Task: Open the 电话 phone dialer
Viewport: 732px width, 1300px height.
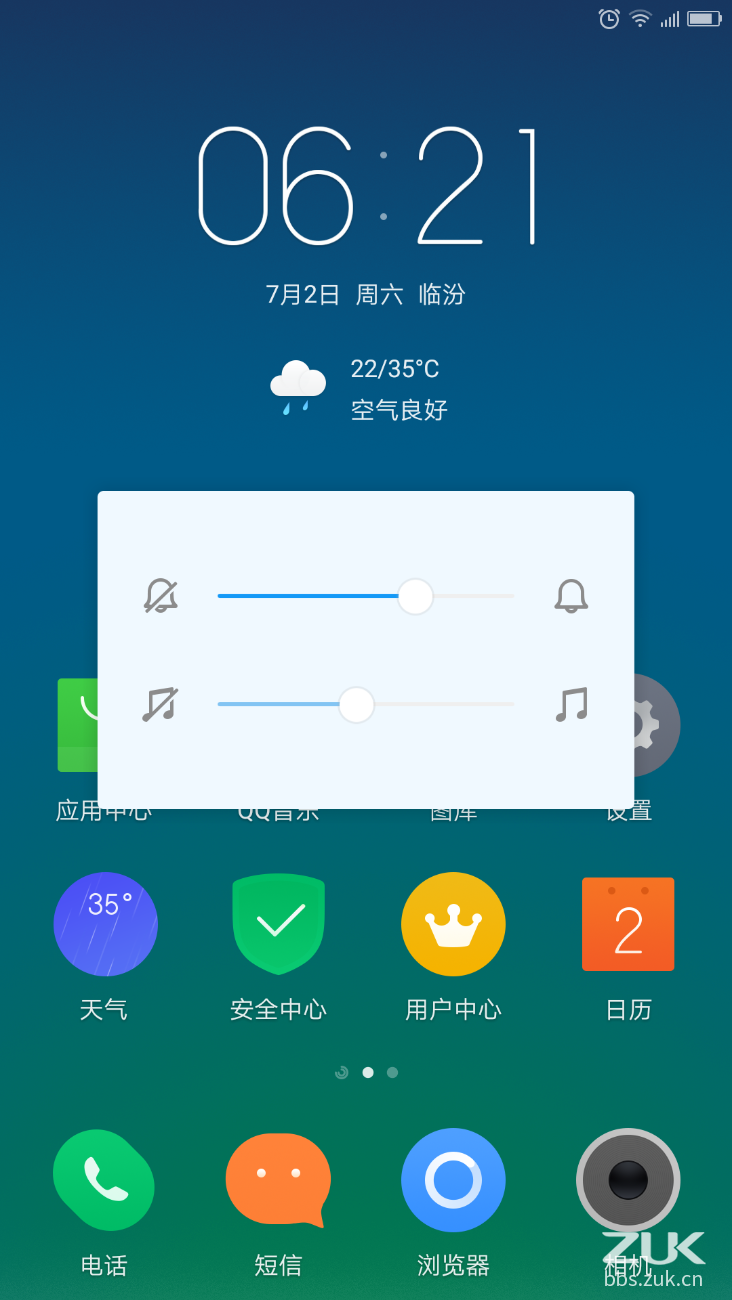Action: (104, 1180)
